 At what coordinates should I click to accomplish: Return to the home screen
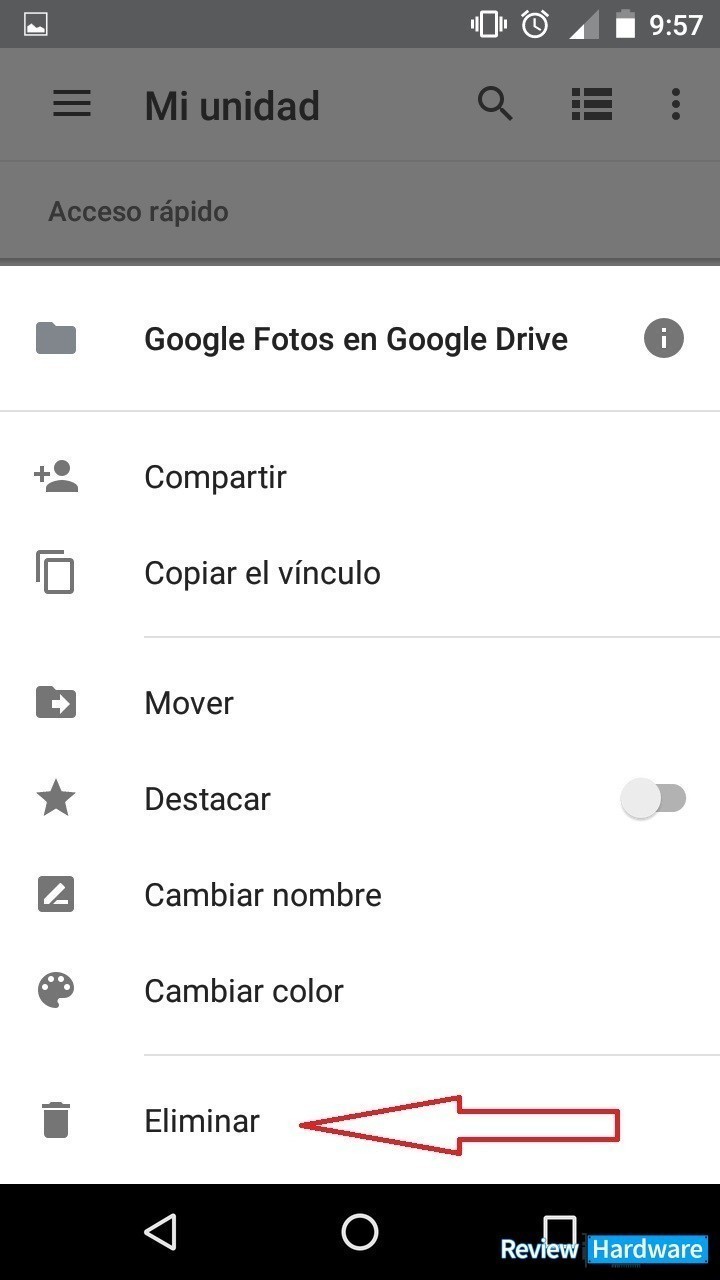click(360, 1231)
